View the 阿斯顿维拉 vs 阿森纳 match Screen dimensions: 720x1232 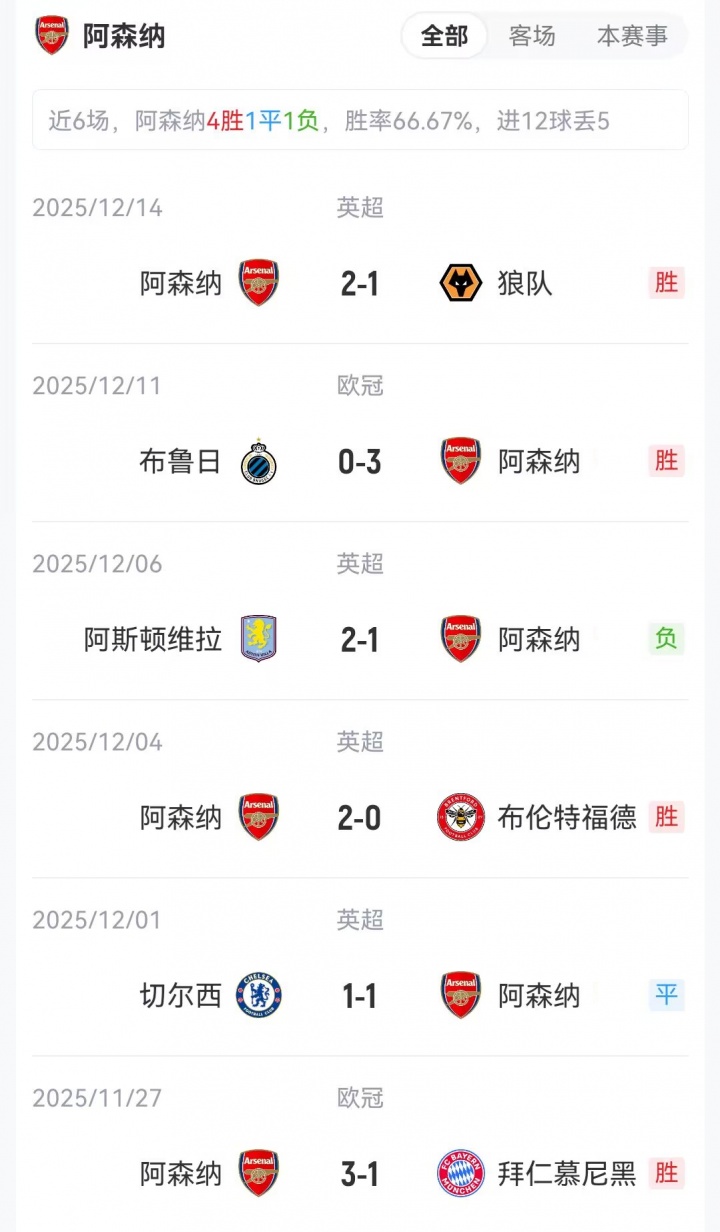tap(360, 640)
